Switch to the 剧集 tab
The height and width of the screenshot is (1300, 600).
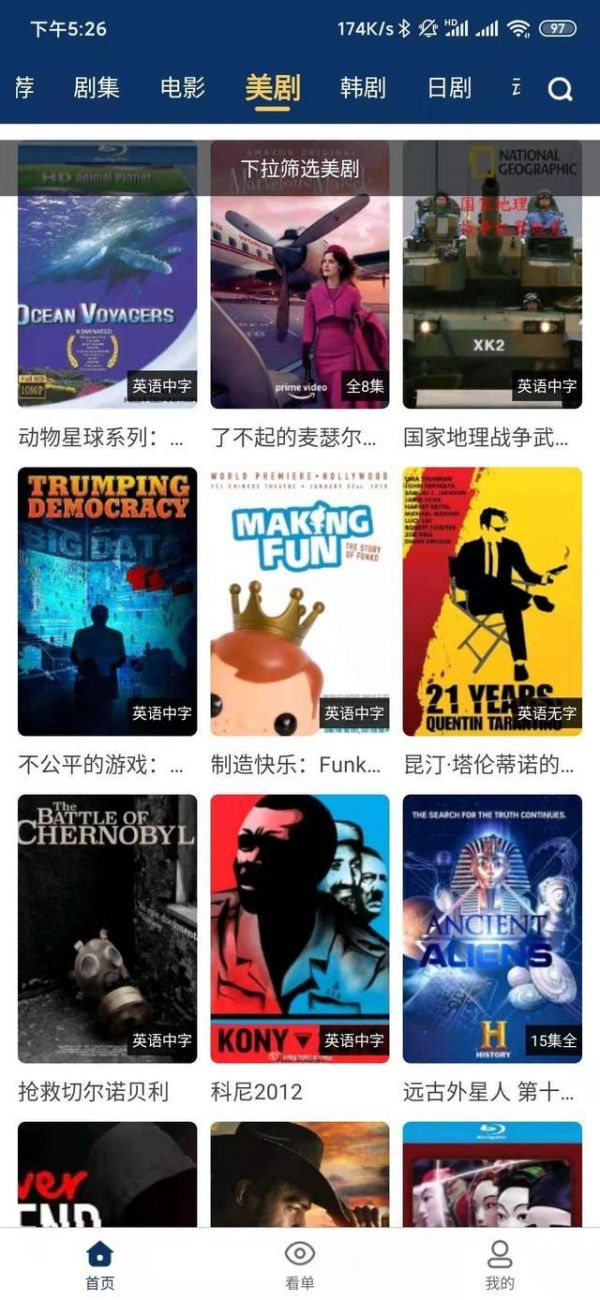tap(96, 88)
